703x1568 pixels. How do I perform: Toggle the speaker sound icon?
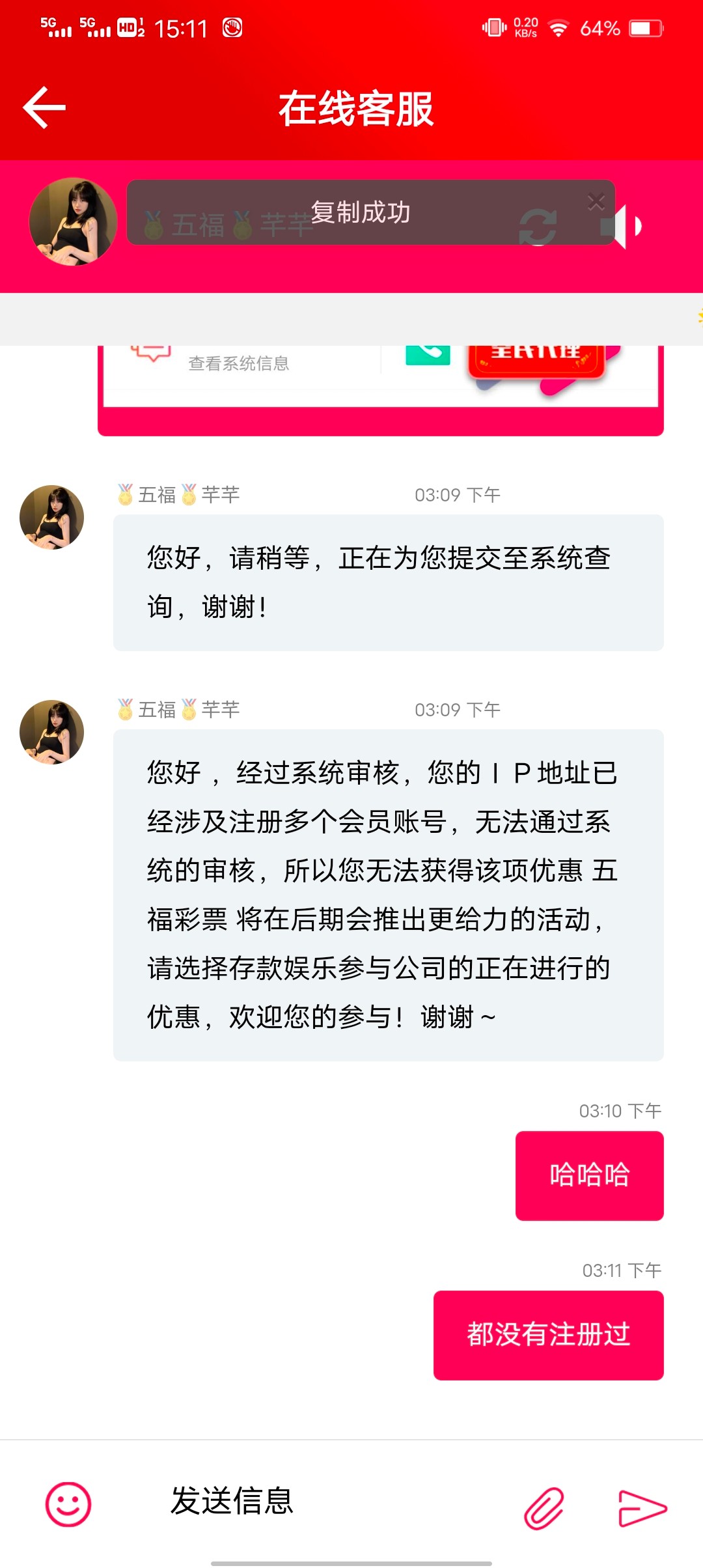click(x=622, y=227)
